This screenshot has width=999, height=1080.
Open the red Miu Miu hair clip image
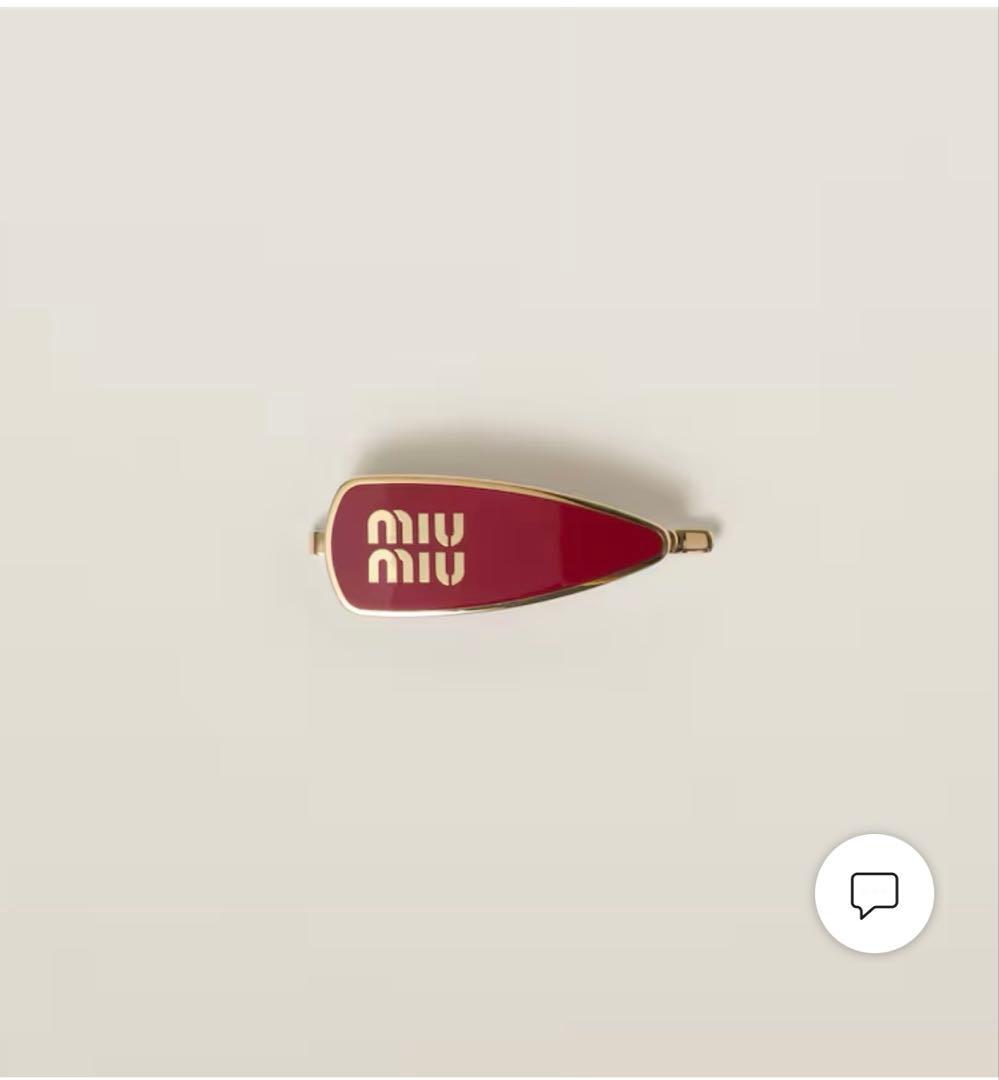click(x=500, y=546)
